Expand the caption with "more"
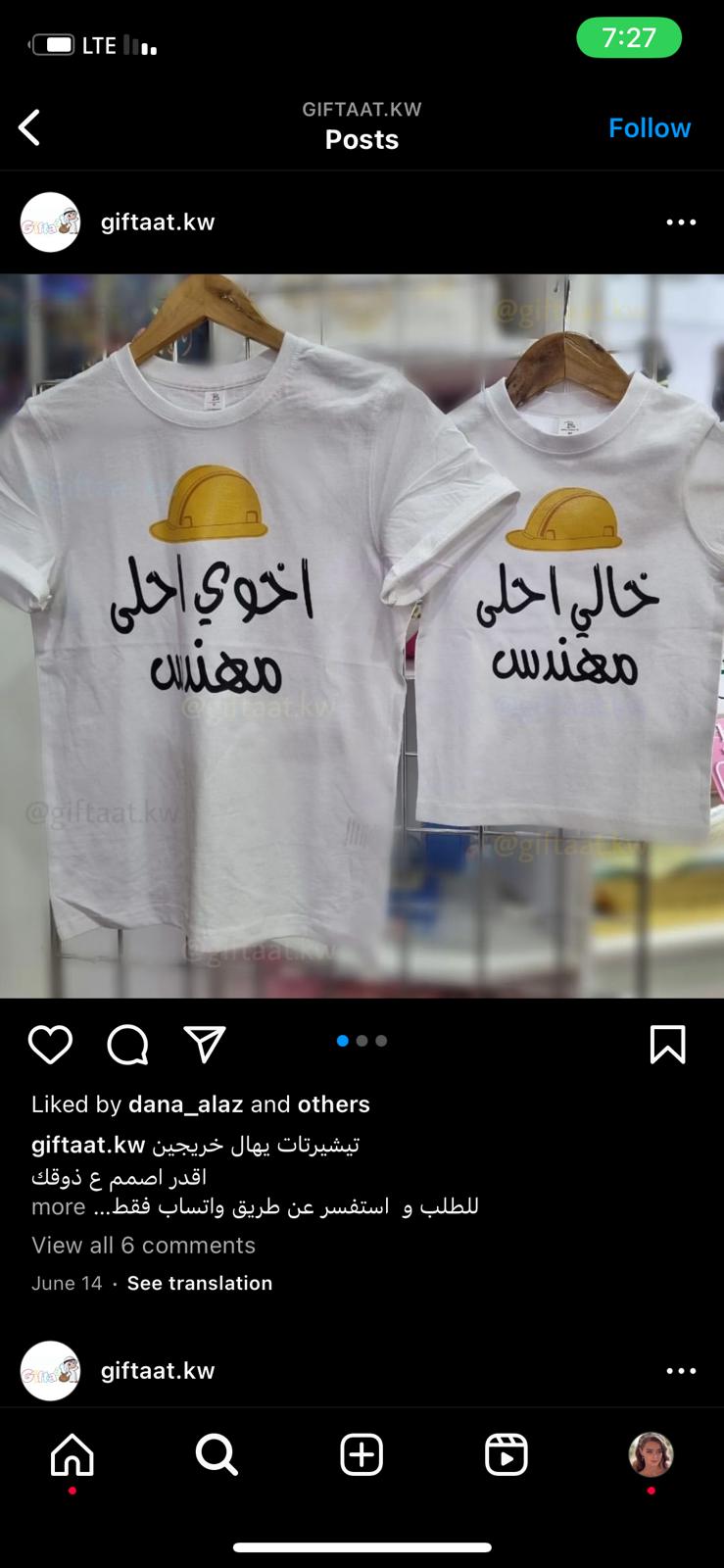 coord(59,1206)
